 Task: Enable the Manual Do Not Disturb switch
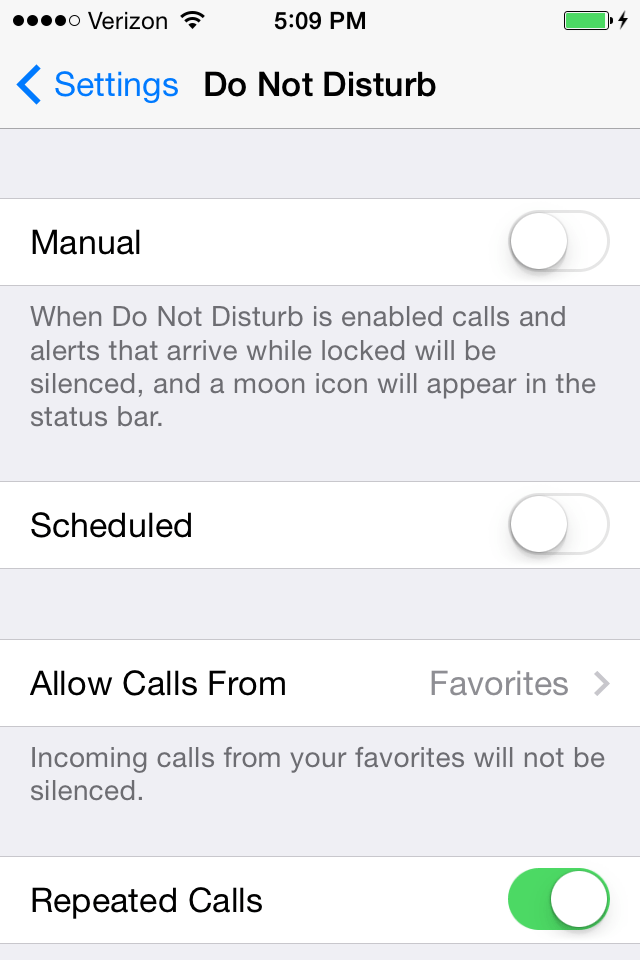558,242
